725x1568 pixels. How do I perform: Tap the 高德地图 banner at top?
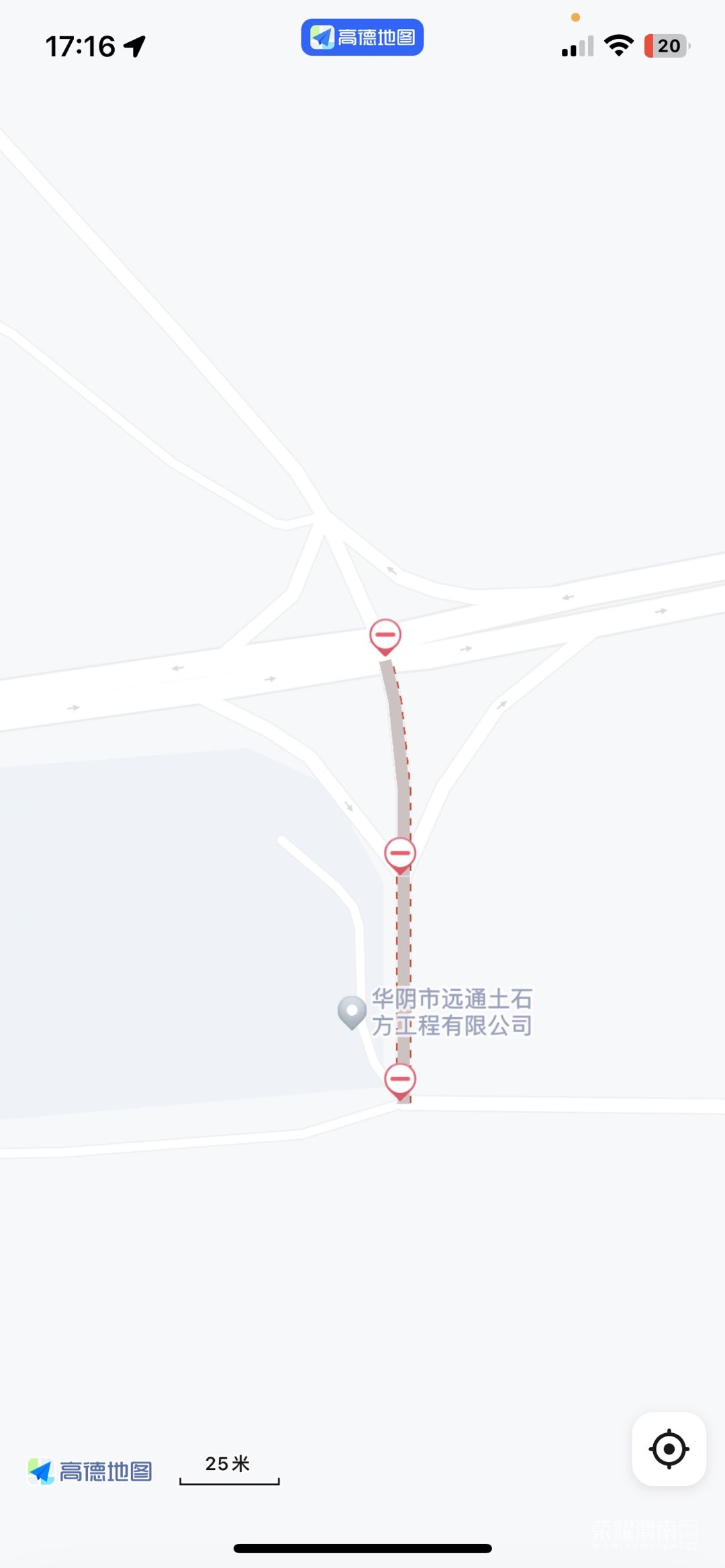[x=362, y=38]
